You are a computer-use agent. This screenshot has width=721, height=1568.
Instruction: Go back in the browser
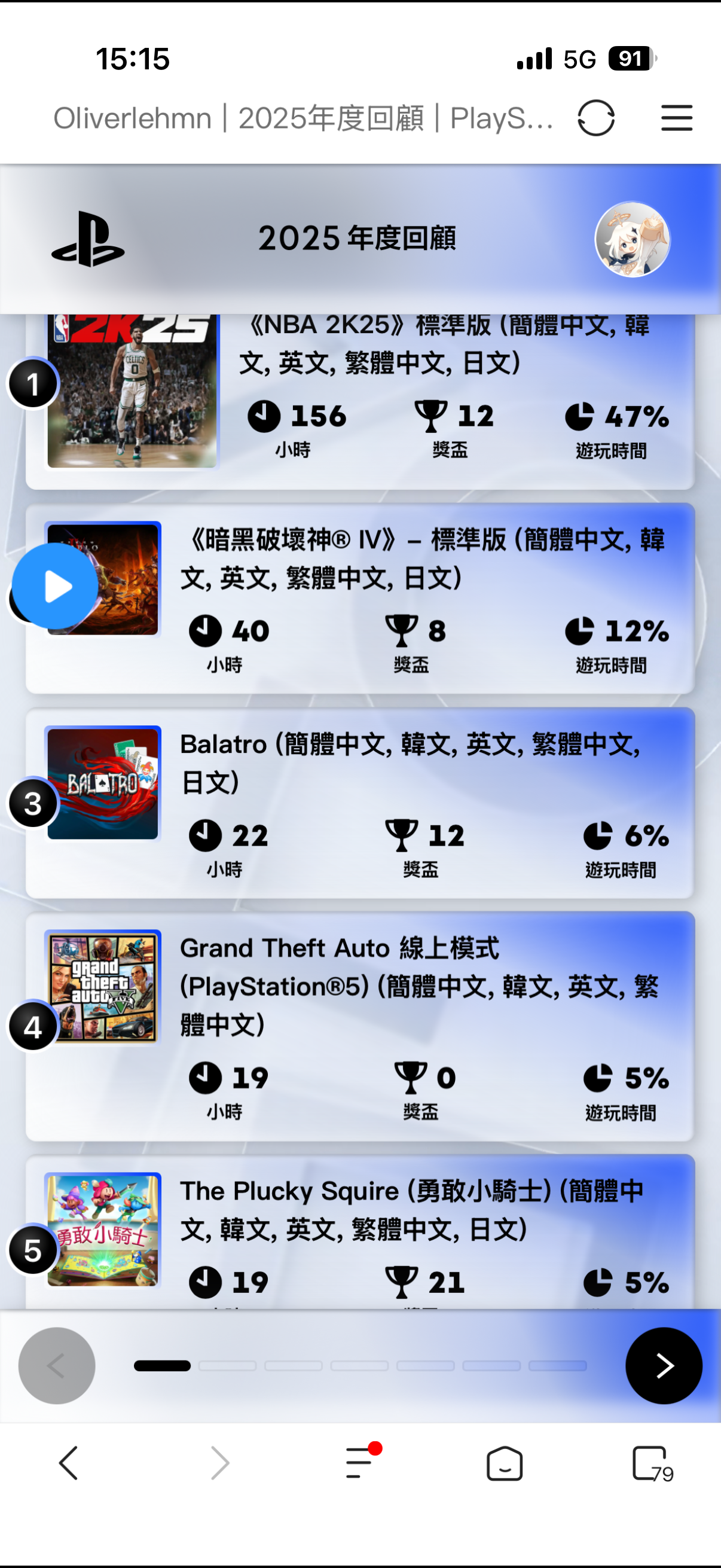point(68,1463)
